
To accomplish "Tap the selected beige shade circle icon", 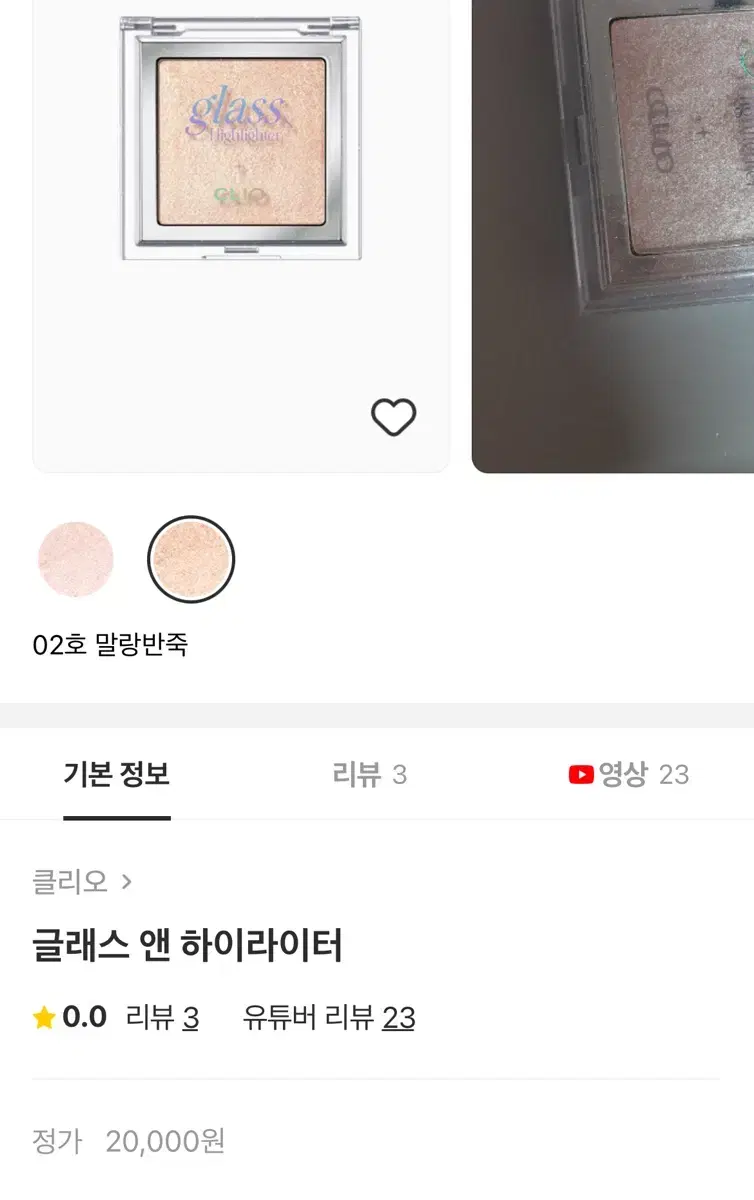I will [x=191, y=559].
